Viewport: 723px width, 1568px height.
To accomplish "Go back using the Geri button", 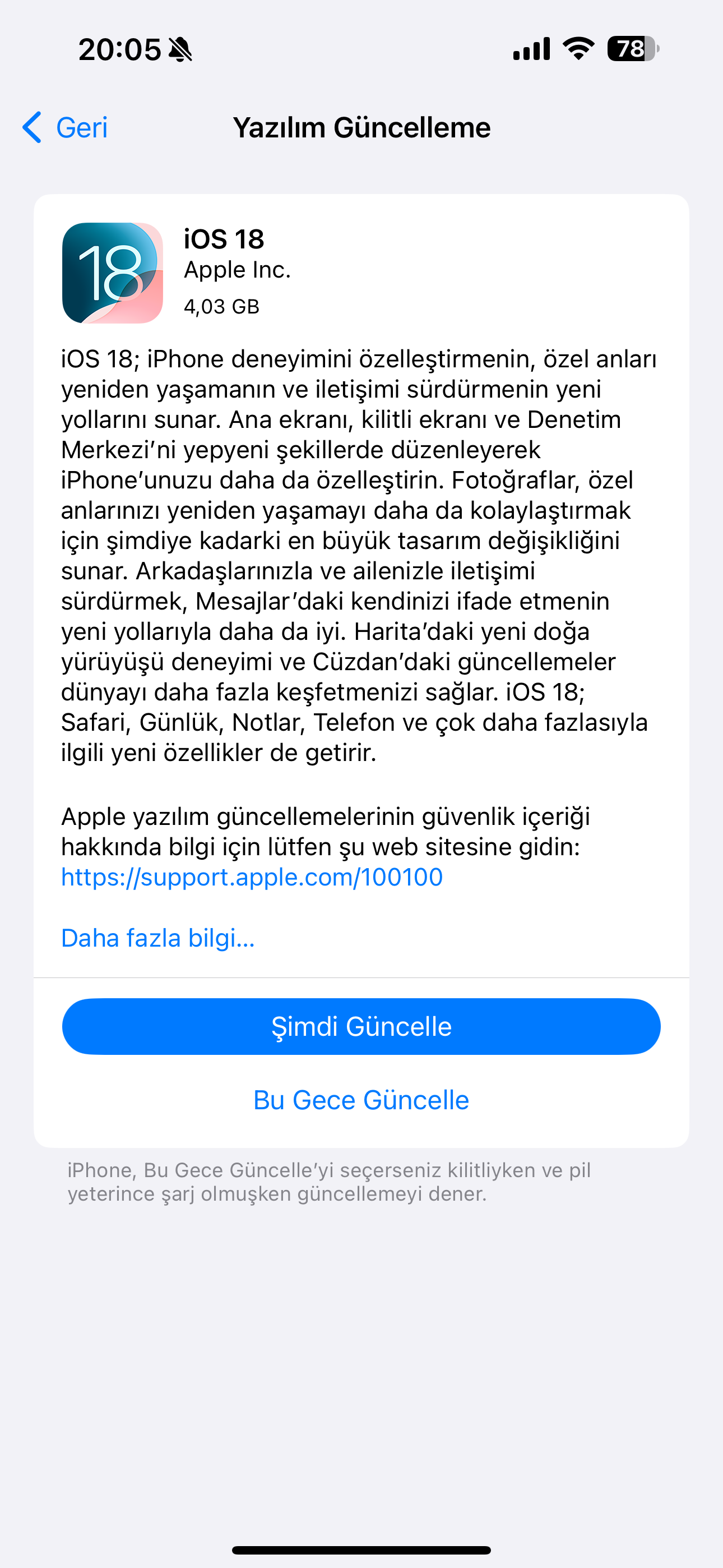I will 66,128.
